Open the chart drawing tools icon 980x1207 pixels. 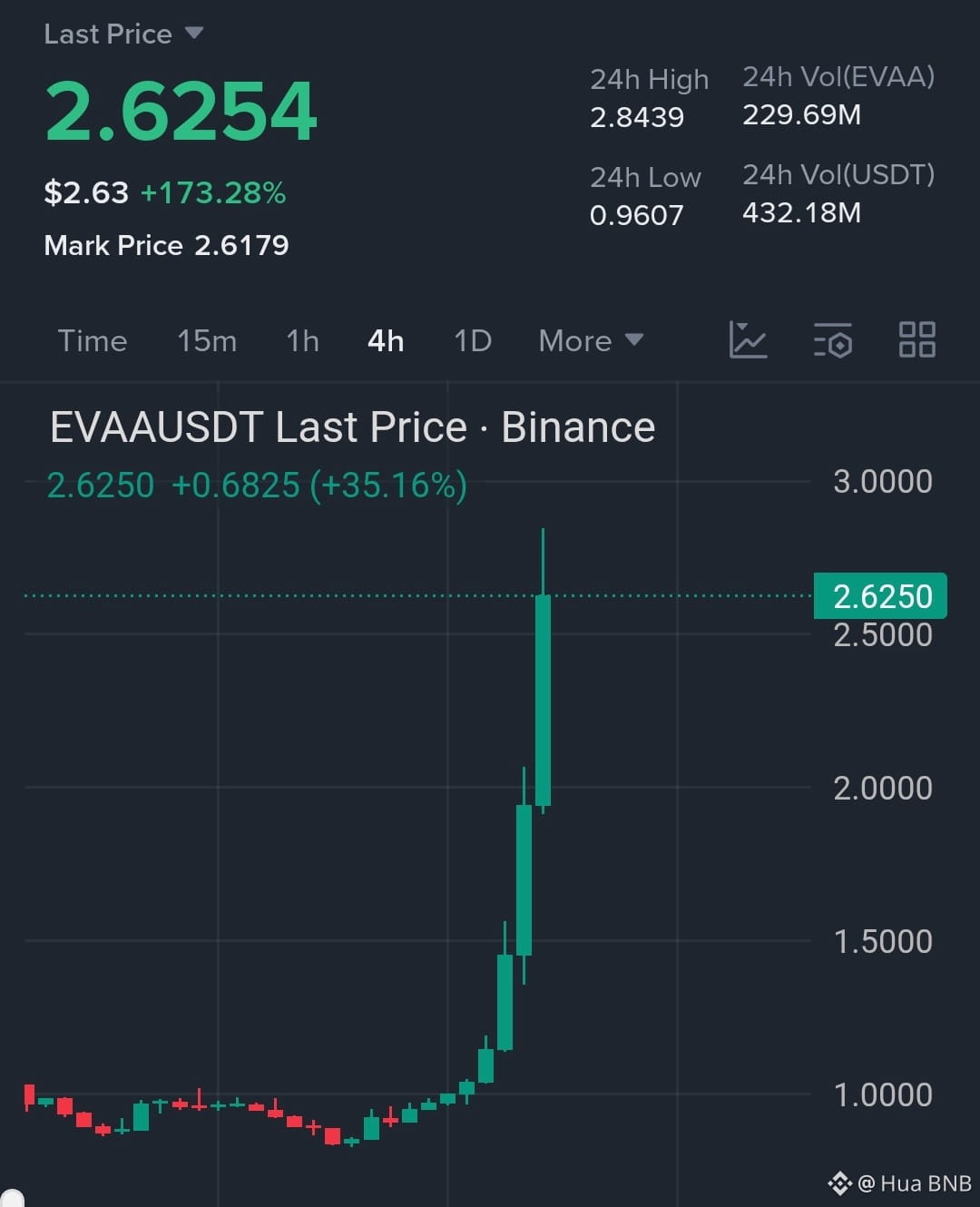(748, 340)
